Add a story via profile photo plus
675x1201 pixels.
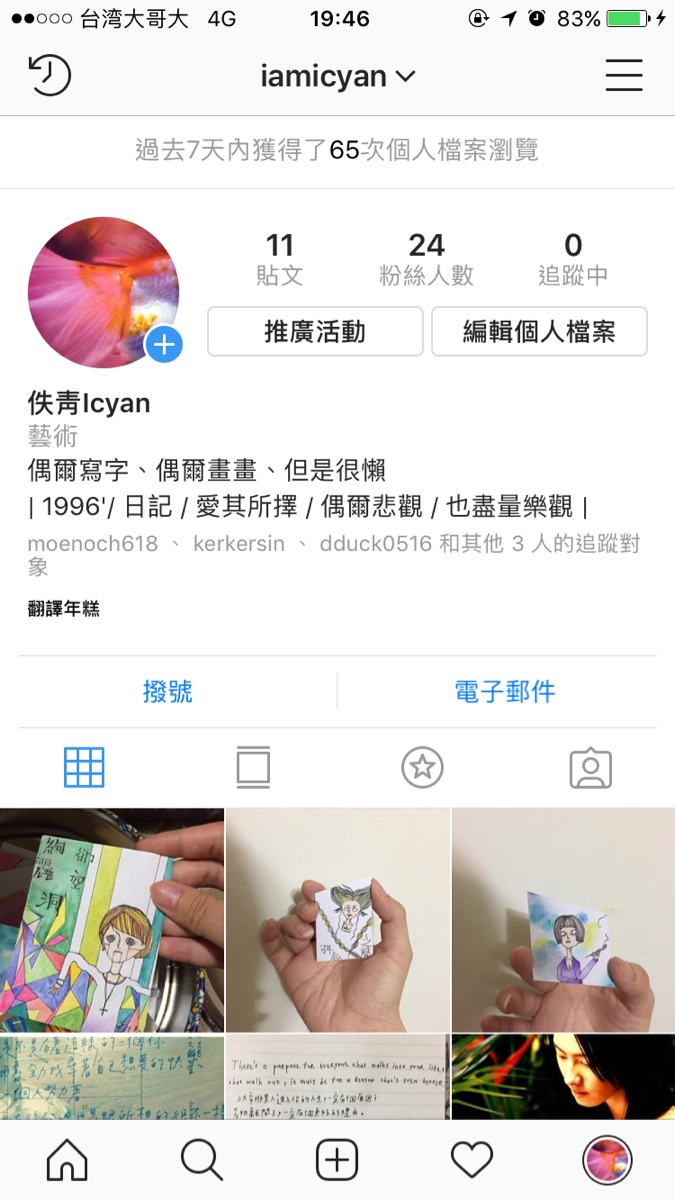pos(164,345)
